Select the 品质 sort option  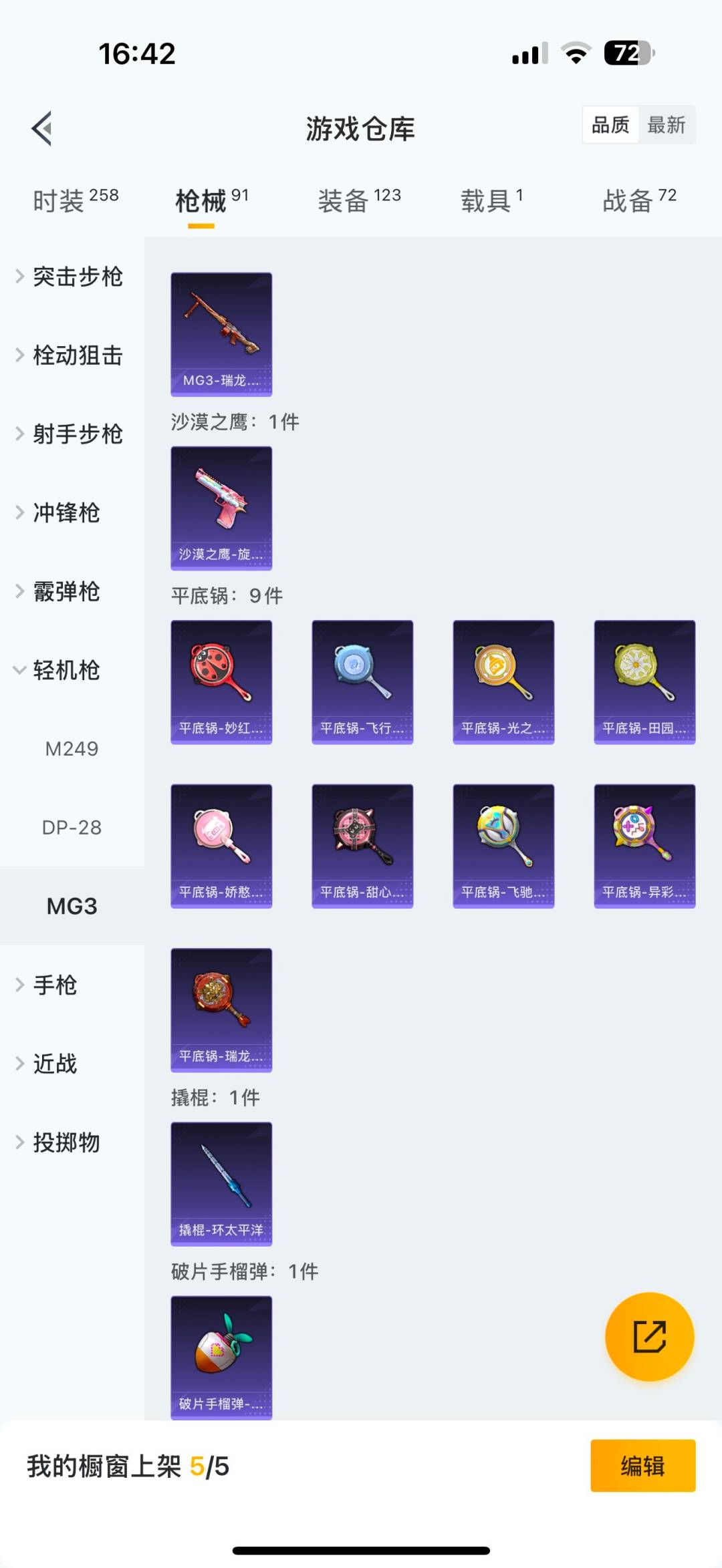tap(609, 125)
